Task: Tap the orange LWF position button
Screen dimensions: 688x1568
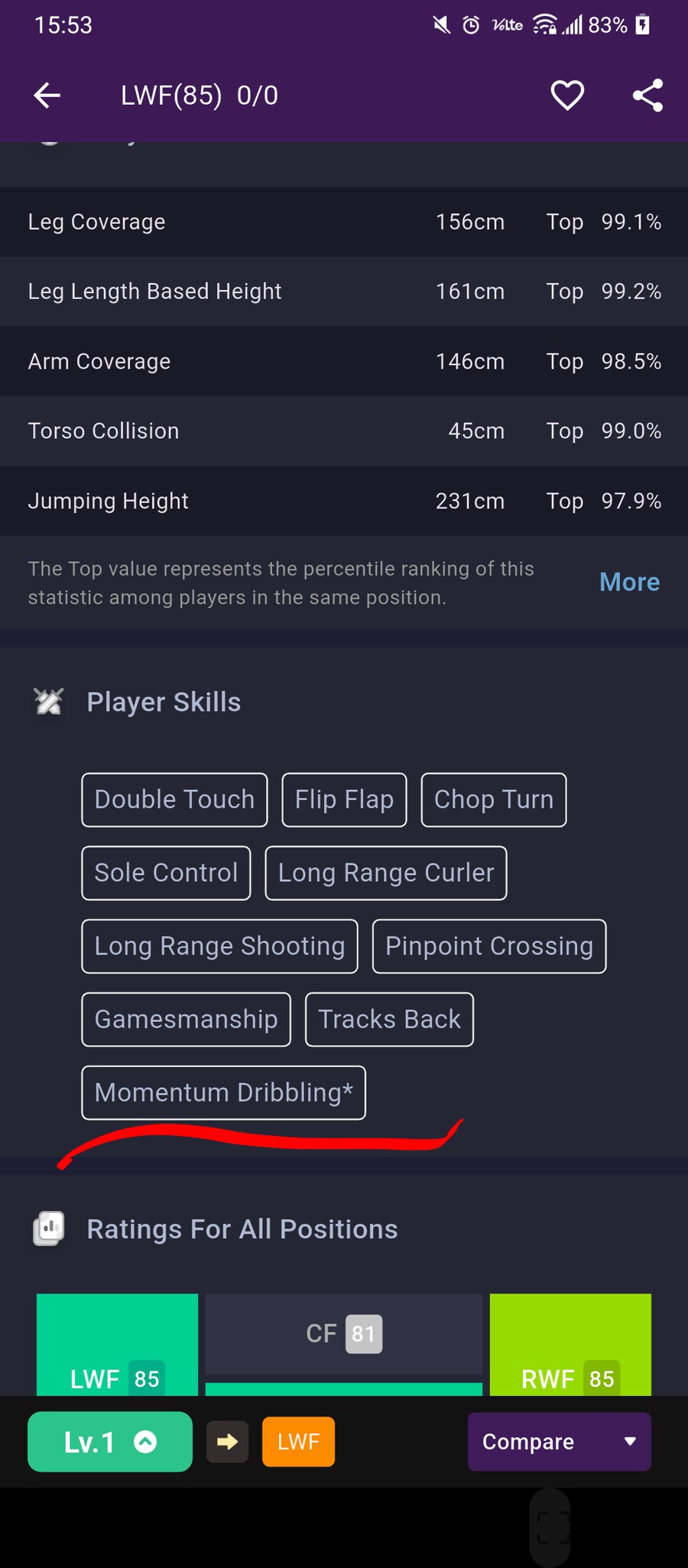Action: point(298,1442)
